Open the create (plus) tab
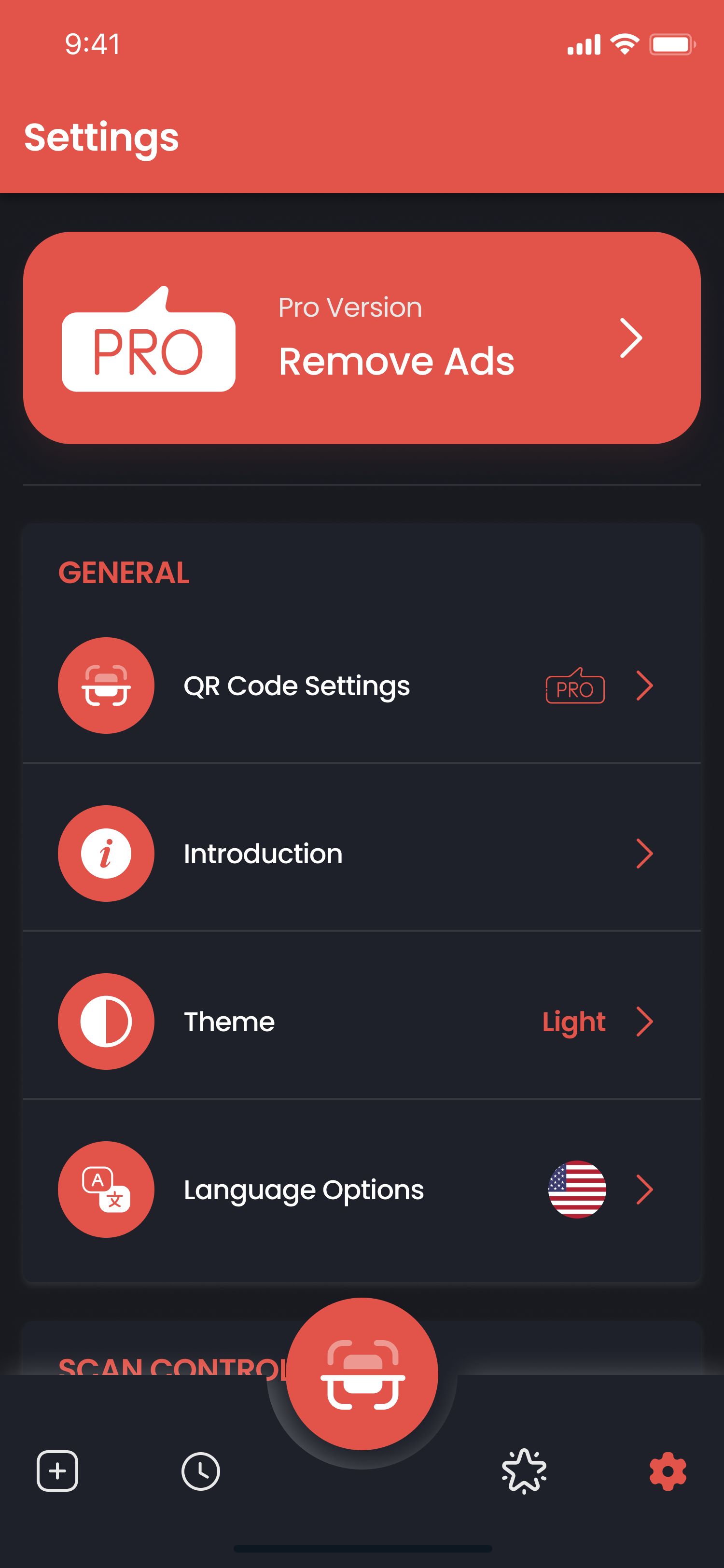 pyautogui.click(x=58, y=1471)
